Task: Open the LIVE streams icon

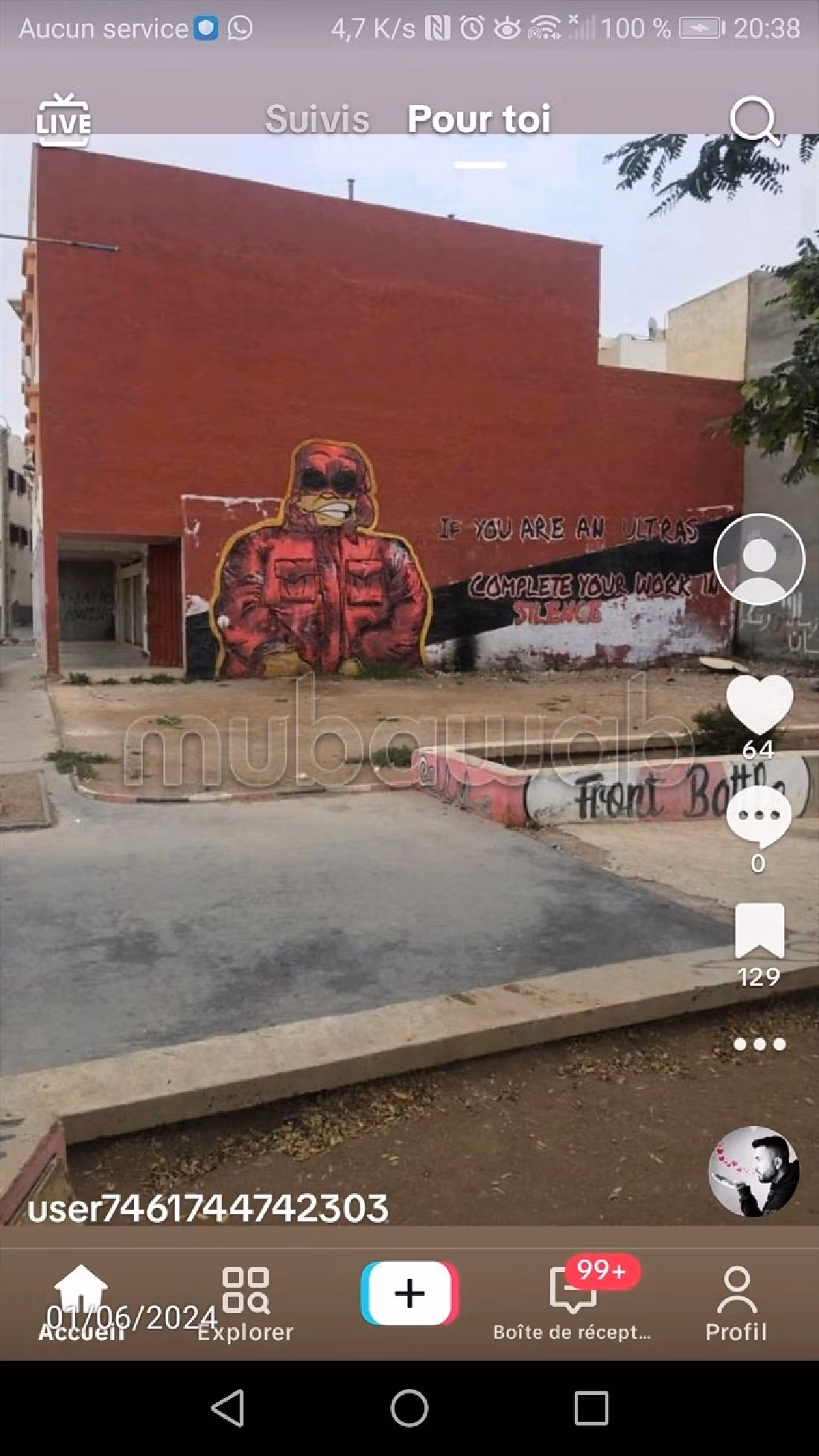Action: pyautogui.click(x=63, y=120)
